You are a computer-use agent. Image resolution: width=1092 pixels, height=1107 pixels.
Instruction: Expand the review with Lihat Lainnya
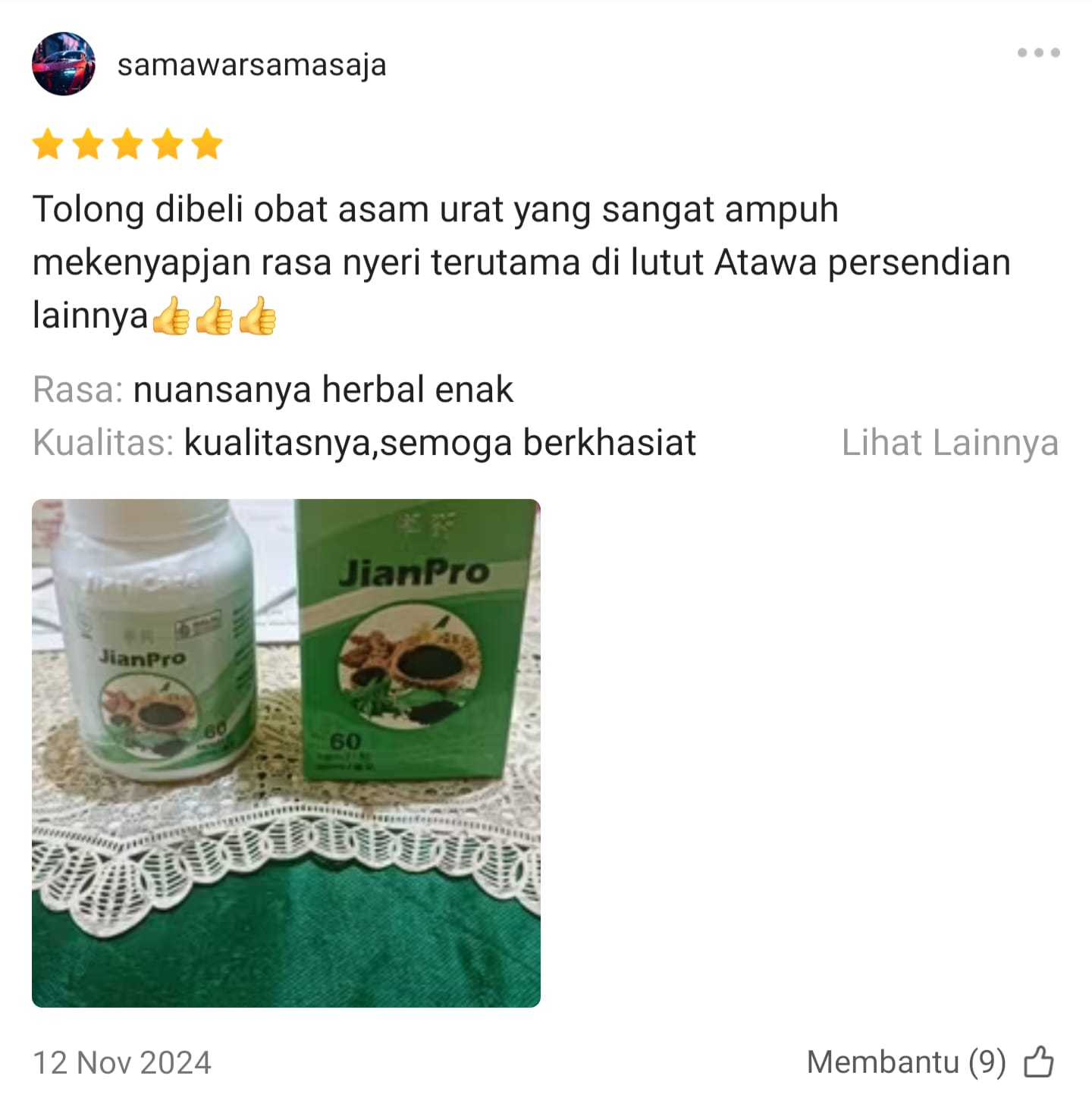click(949, 443)
